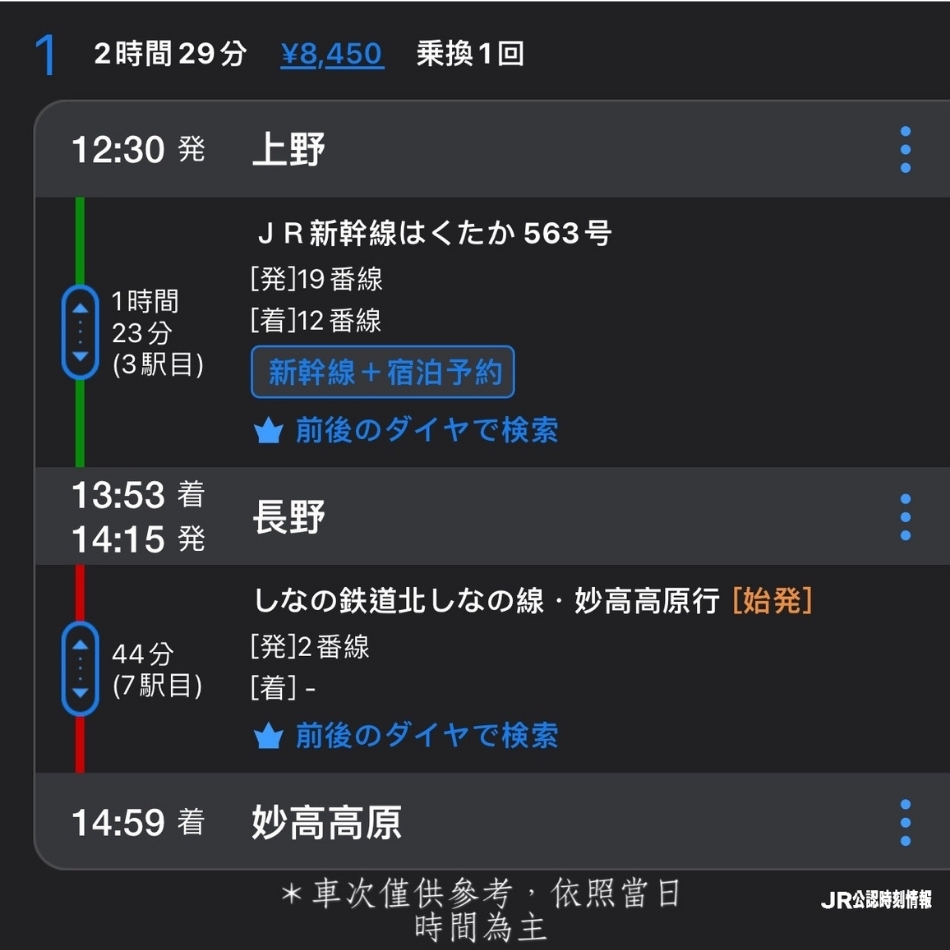Open options menu for 上野 station
The height and width of the screenshot is (950, 950).
(x=904, y=150)
